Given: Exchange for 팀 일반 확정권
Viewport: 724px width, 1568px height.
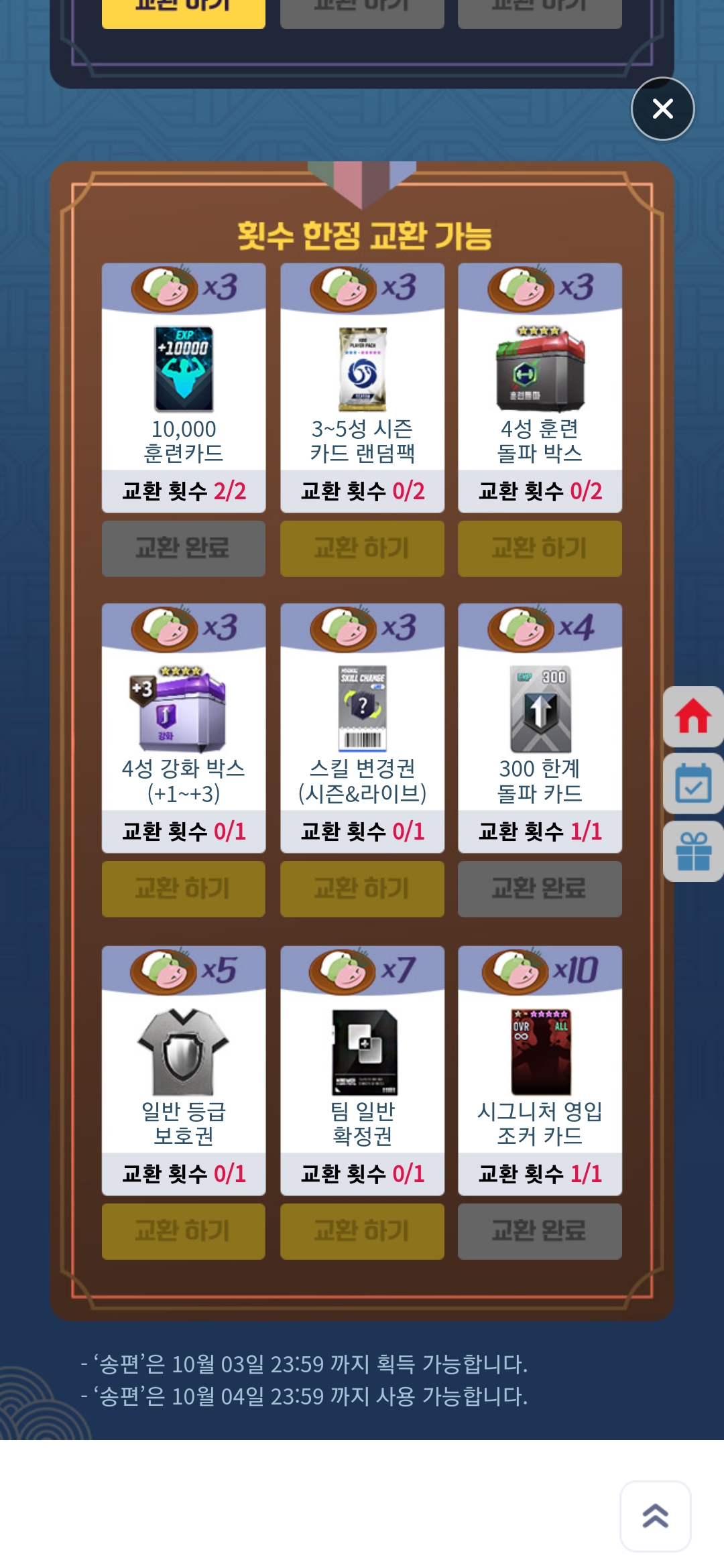Looking at the screenshot, I should click(x=362, y=1231).
